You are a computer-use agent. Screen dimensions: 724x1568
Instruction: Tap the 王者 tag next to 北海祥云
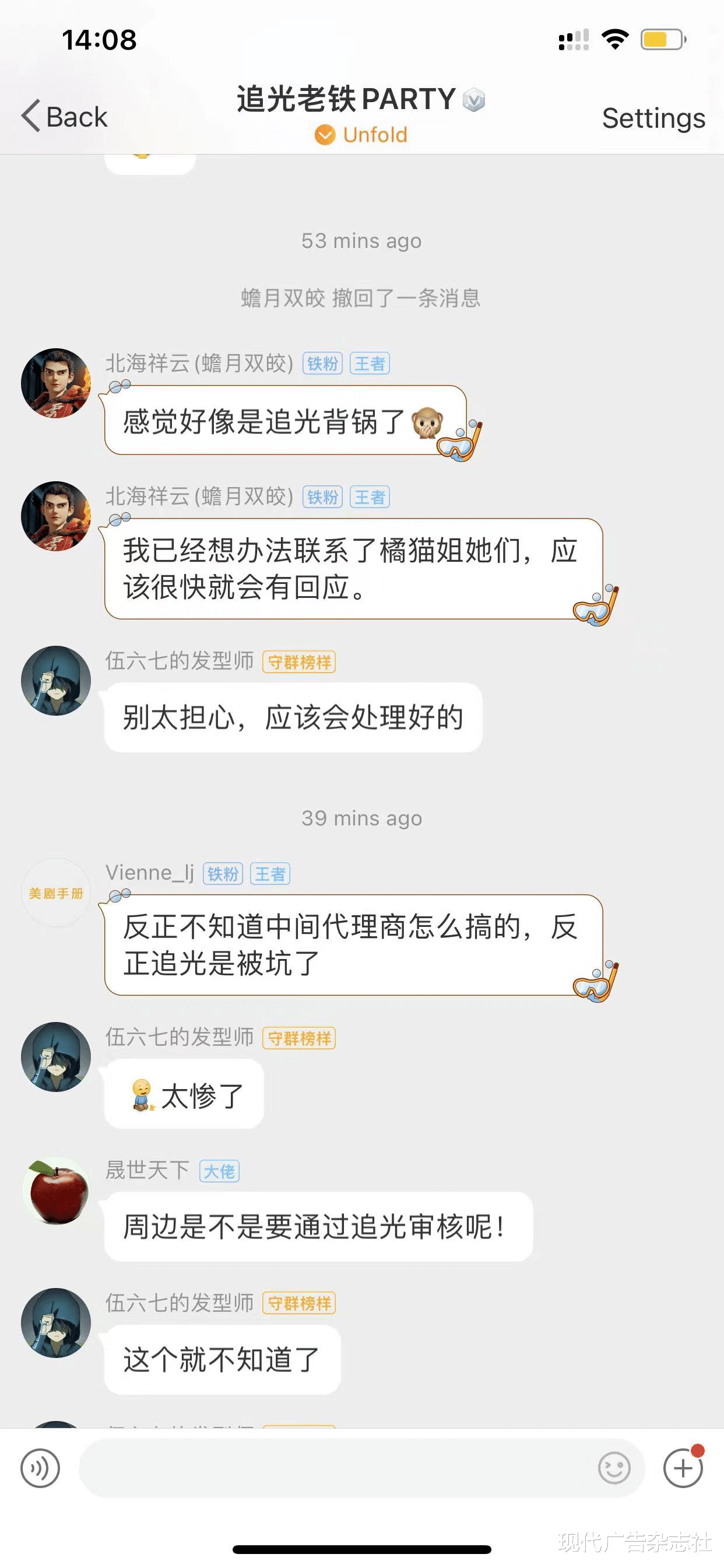[370, 363]
